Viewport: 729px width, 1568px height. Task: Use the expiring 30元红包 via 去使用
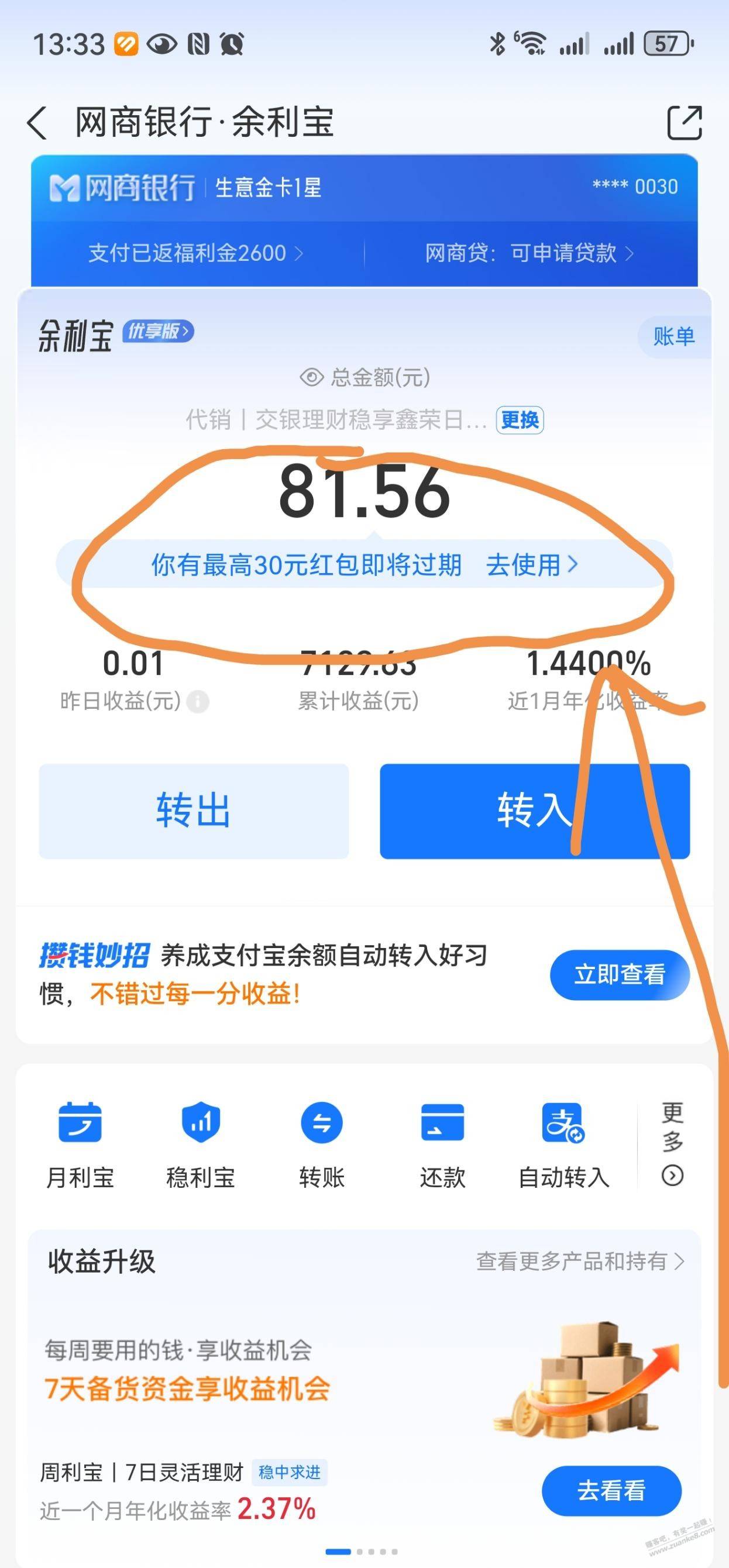pyautogui.click(x=531, y=565)
